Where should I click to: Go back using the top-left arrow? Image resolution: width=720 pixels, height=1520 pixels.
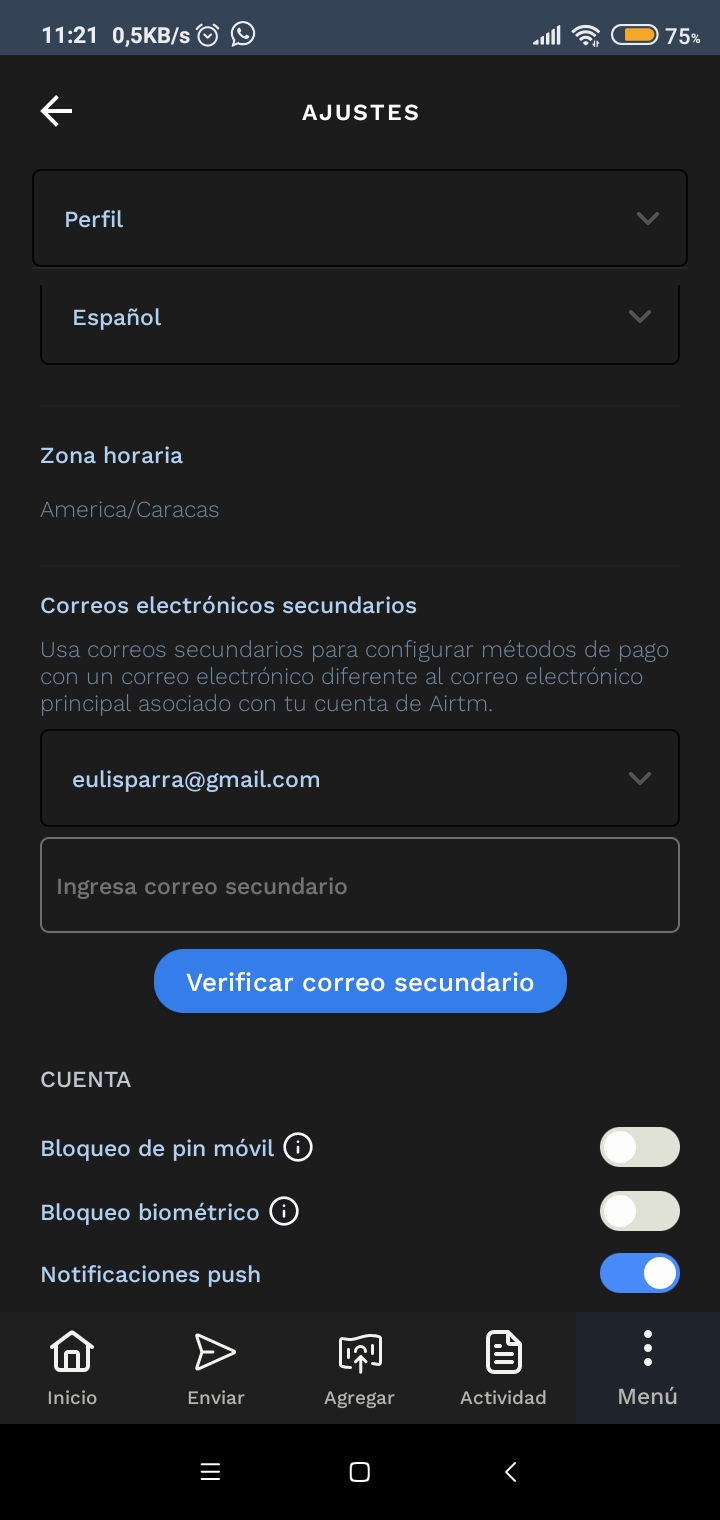point(56,111)
